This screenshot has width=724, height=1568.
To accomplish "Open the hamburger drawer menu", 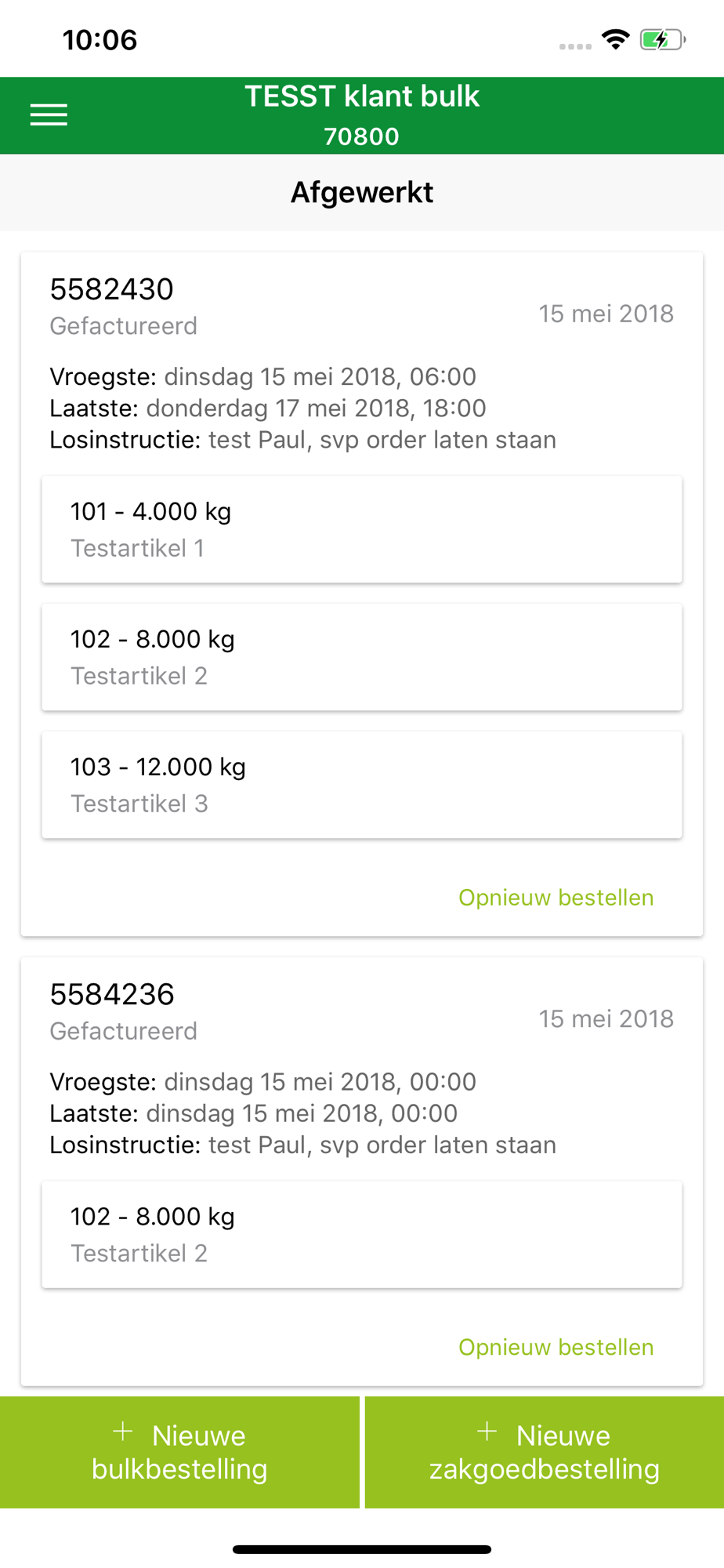I will click(49, 115).
